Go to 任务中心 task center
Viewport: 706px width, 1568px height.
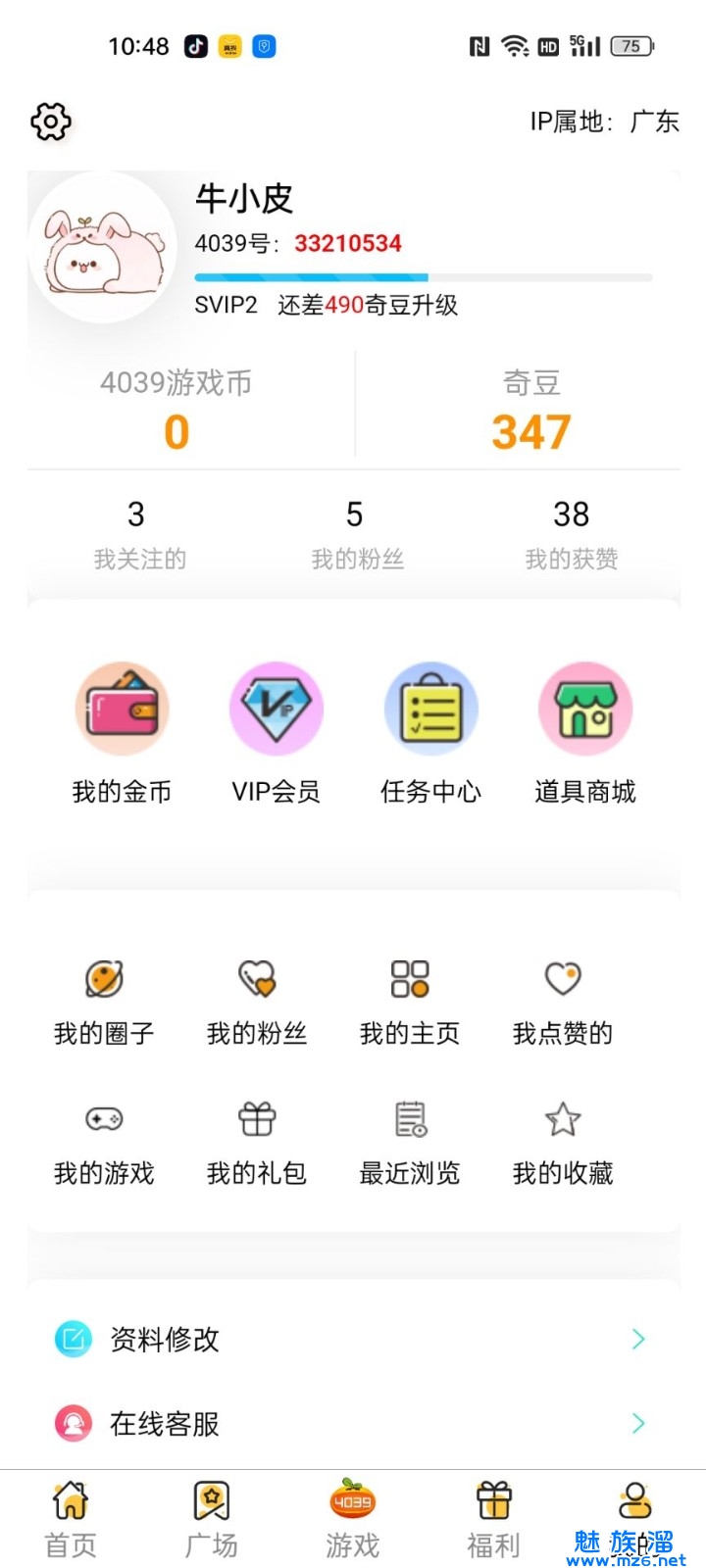[430, 732]
